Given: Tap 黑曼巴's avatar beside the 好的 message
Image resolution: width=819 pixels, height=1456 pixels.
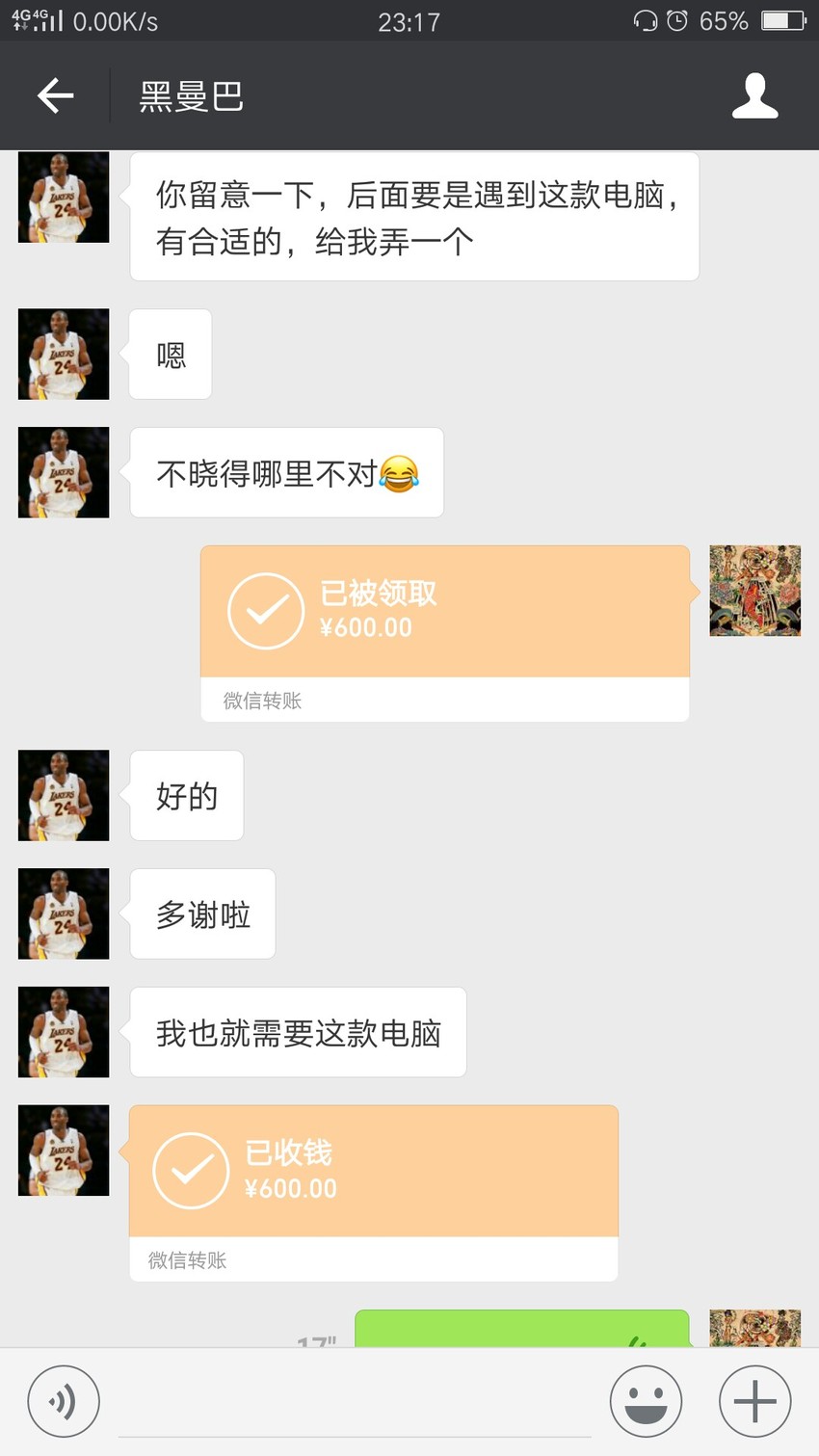Looking at the screenshot, I should (x=64, y=795).
